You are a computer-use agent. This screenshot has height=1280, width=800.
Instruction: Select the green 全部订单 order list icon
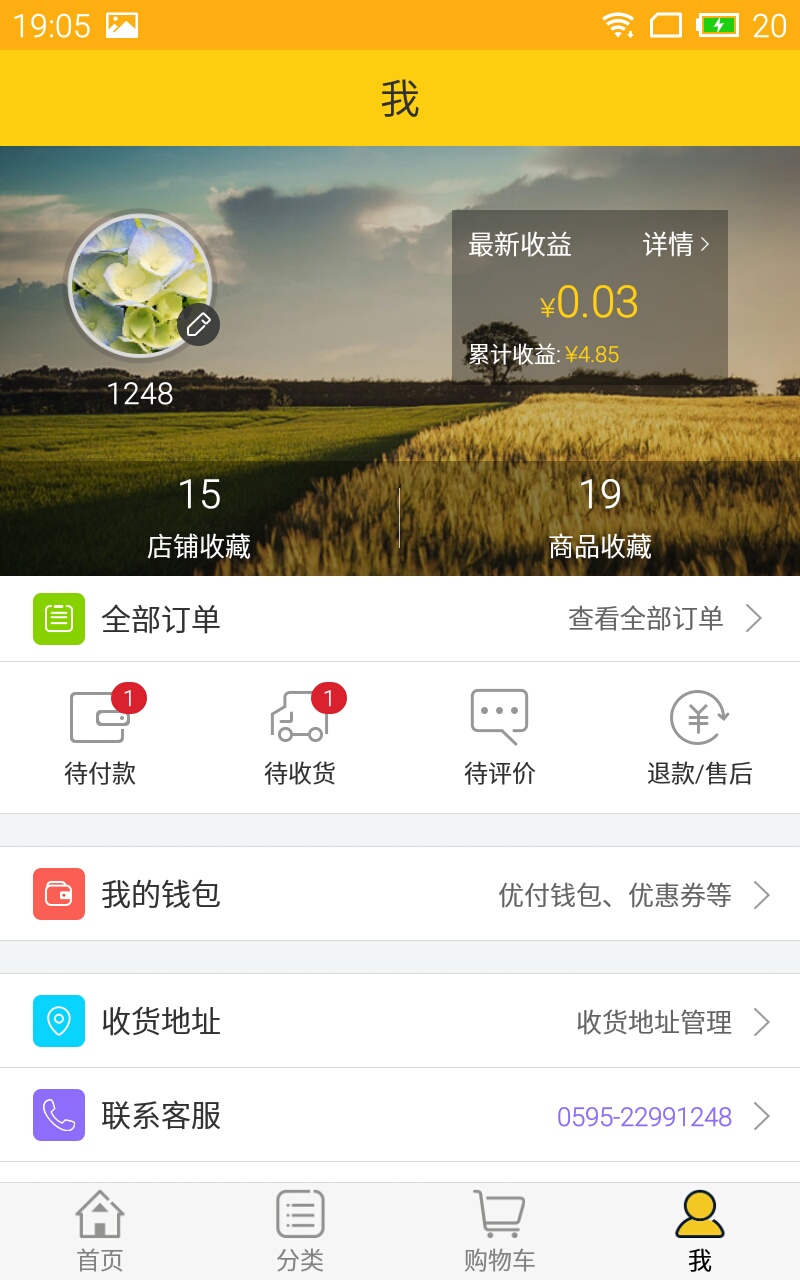click(x=58, y=617)
